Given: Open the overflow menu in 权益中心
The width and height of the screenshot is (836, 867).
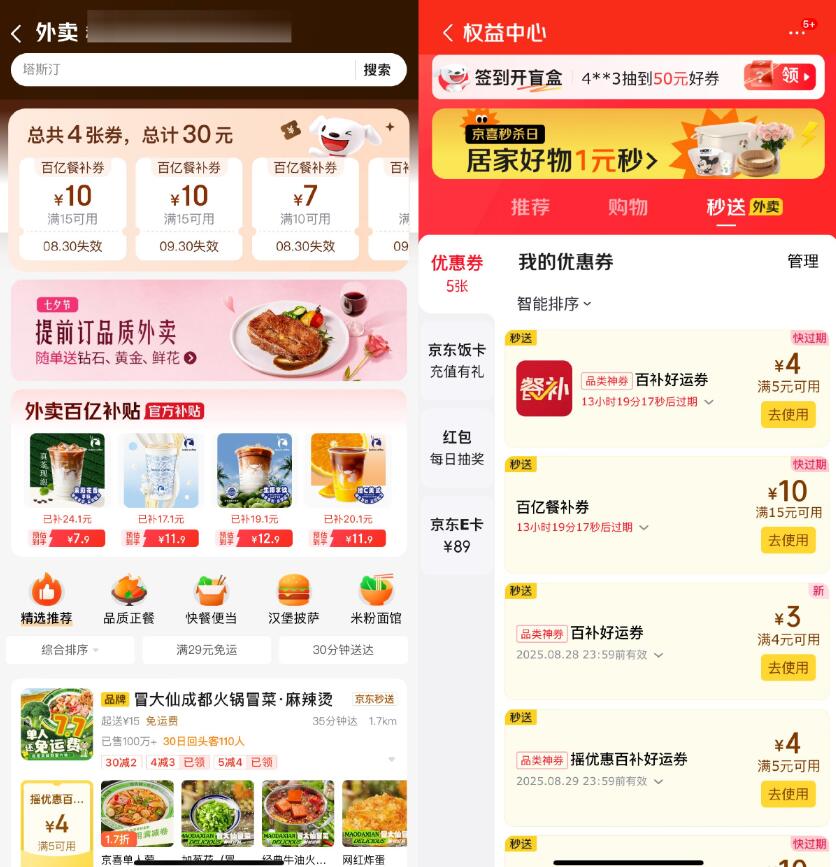Looking at the screenshot, I should pos(797,32).
